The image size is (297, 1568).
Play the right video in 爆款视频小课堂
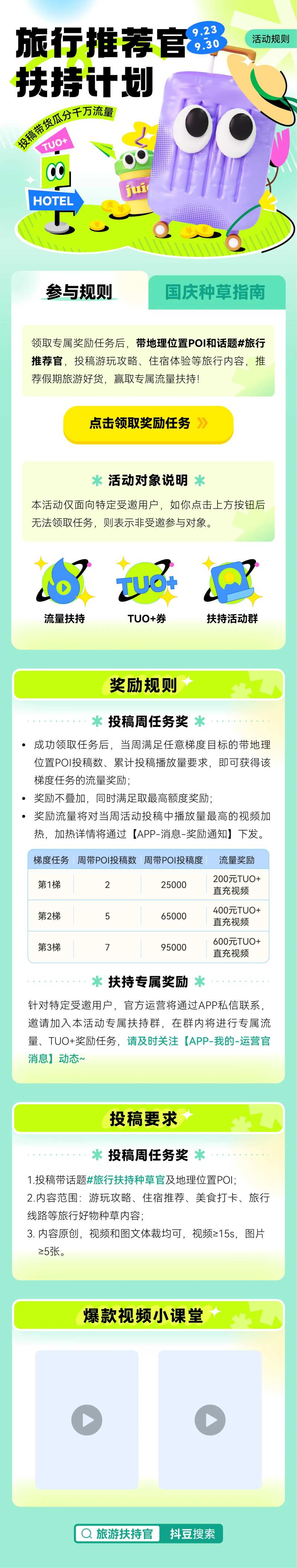pos(210,1421)
